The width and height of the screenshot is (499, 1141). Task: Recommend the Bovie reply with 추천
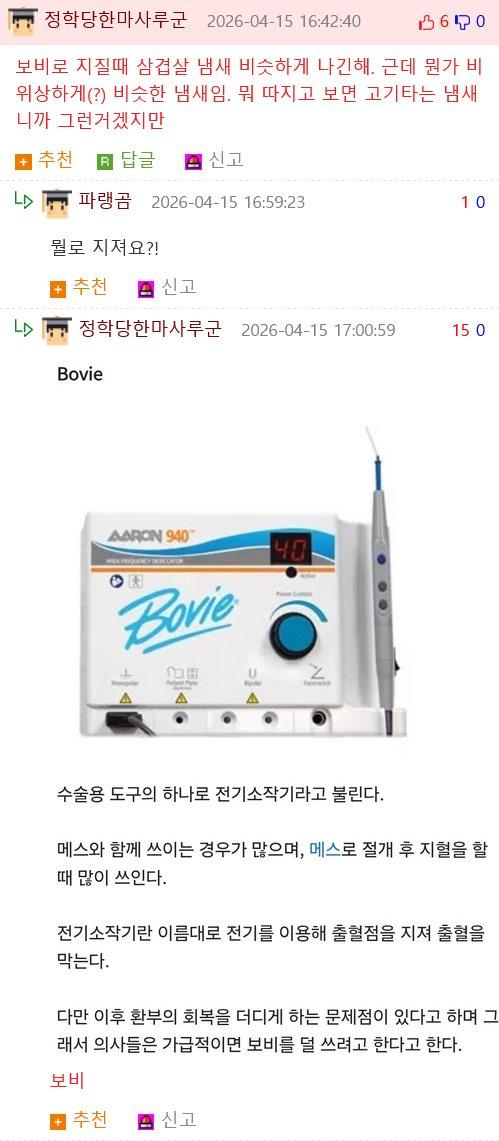(x=79, y=1121)
